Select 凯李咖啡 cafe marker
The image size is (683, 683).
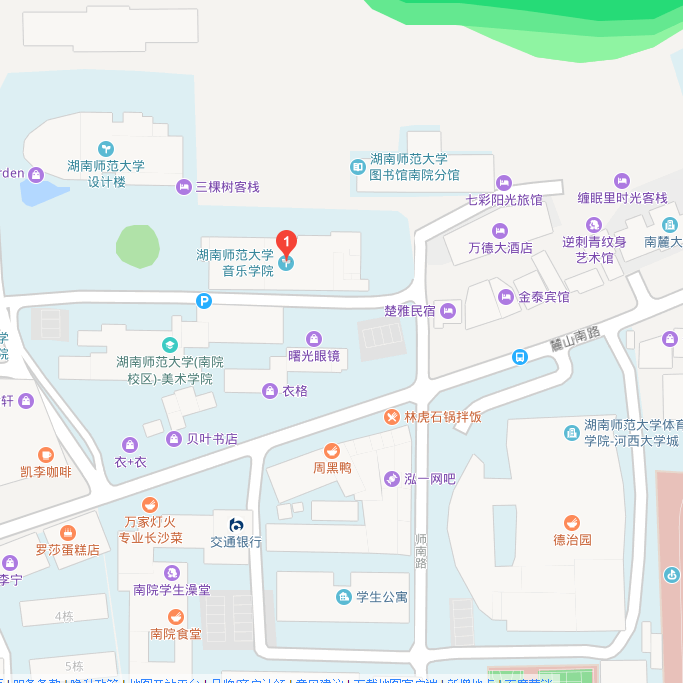tap(46, 454)
